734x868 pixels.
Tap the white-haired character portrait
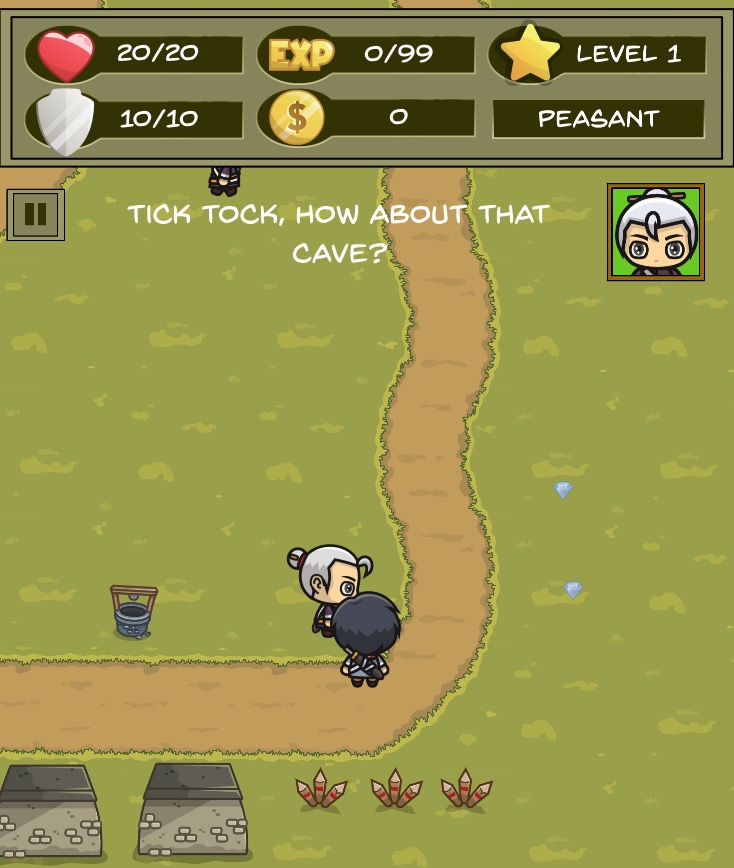coord(655,232)
